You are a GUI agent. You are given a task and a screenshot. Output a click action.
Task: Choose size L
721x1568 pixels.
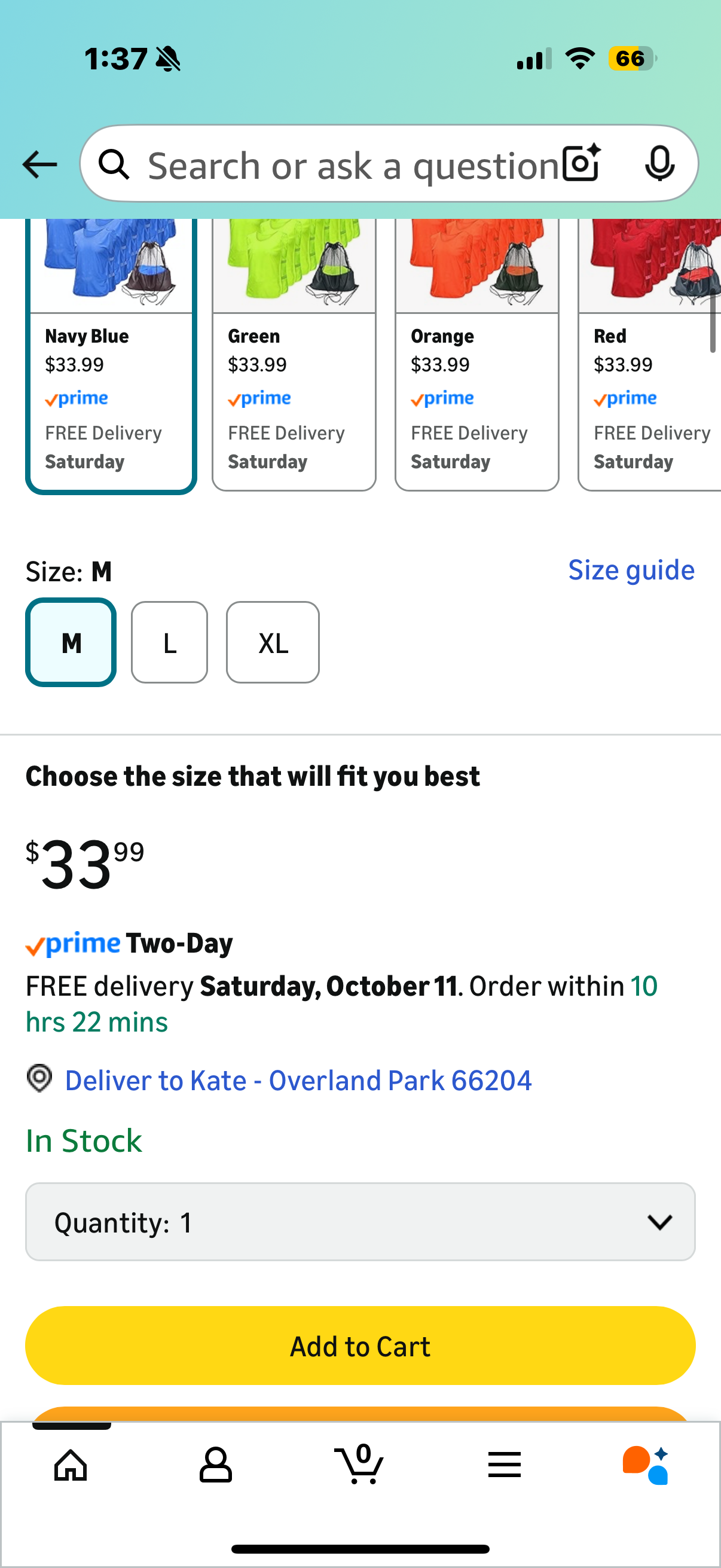pyautogui.click(x=170, y=643)
